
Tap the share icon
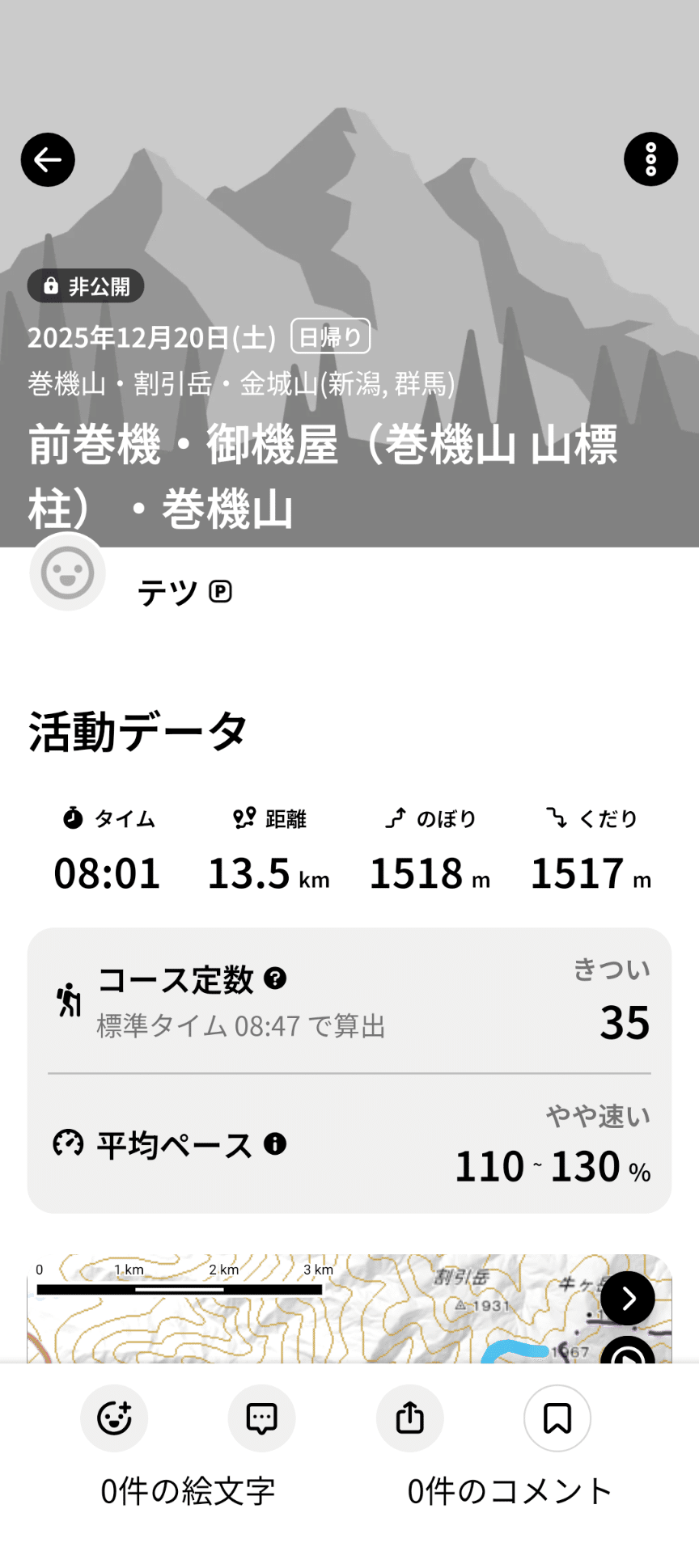click(x=409, y=1418)
